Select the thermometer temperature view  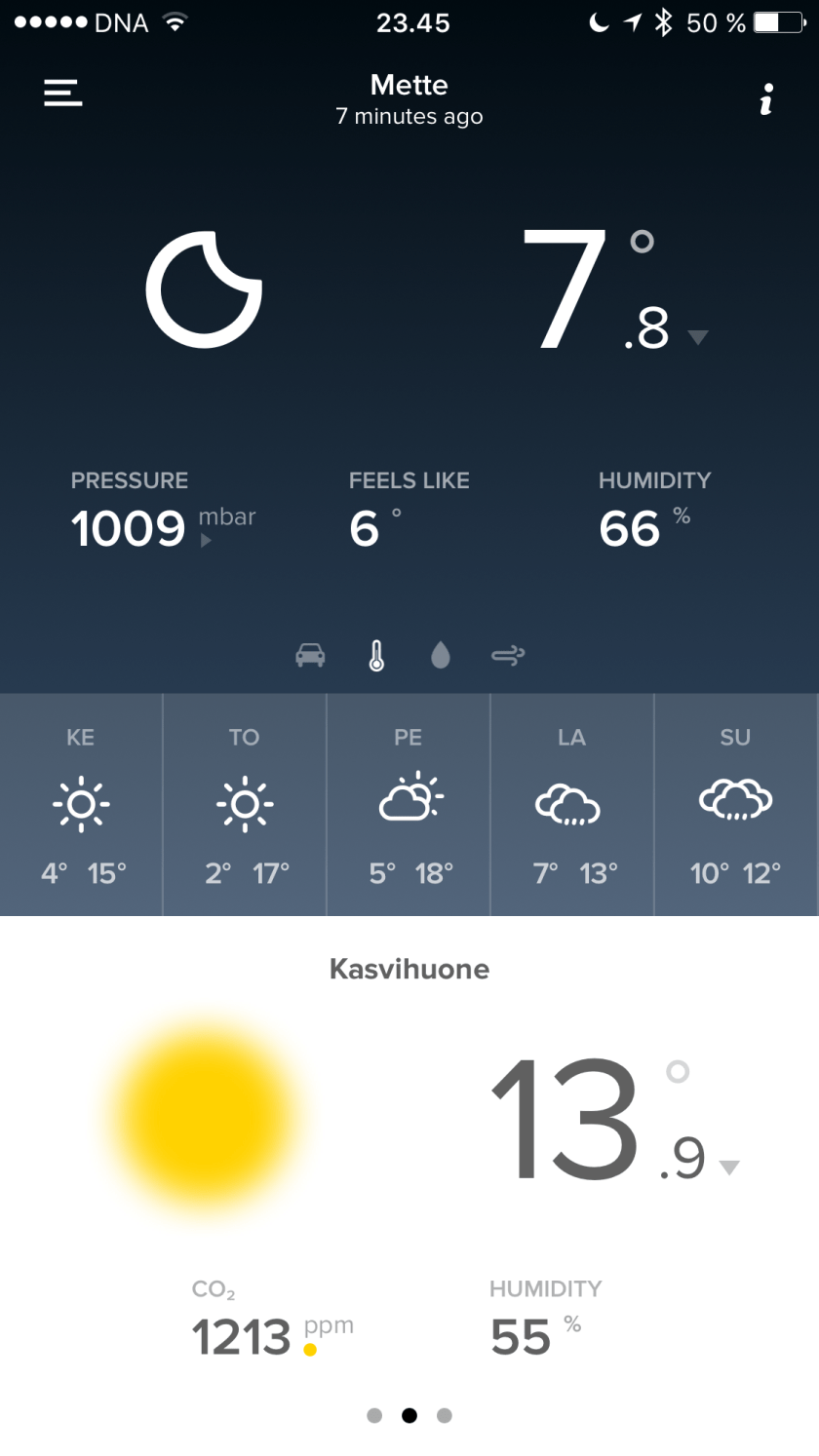376,656
